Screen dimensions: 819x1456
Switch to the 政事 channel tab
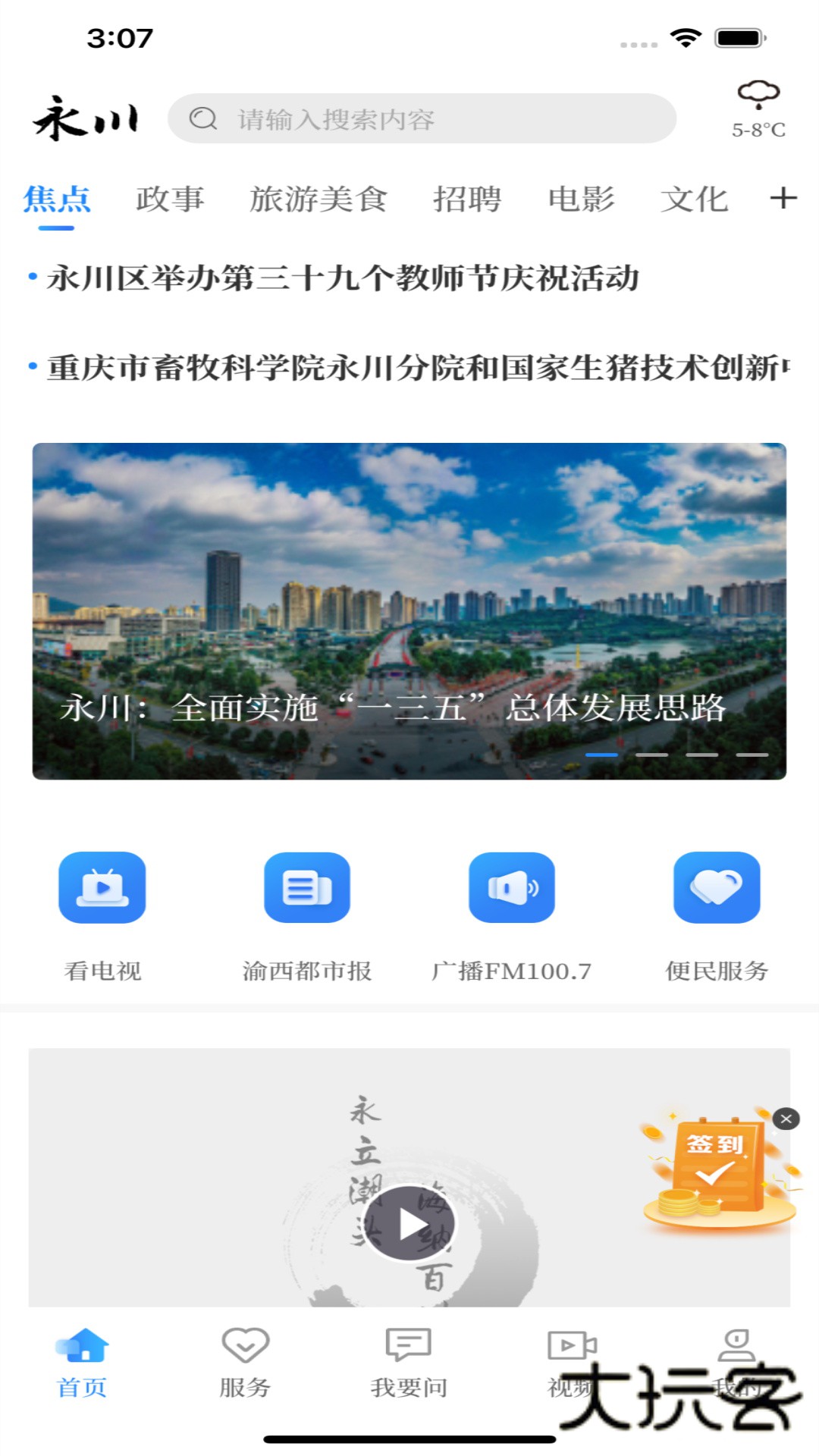tap(170, 199)
